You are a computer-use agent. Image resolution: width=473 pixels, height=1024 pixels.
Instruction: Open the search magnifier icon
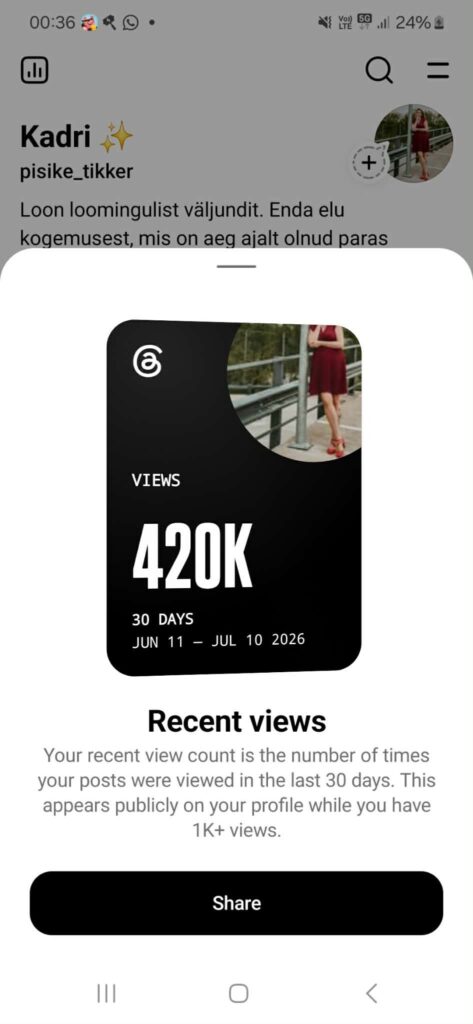380,71
